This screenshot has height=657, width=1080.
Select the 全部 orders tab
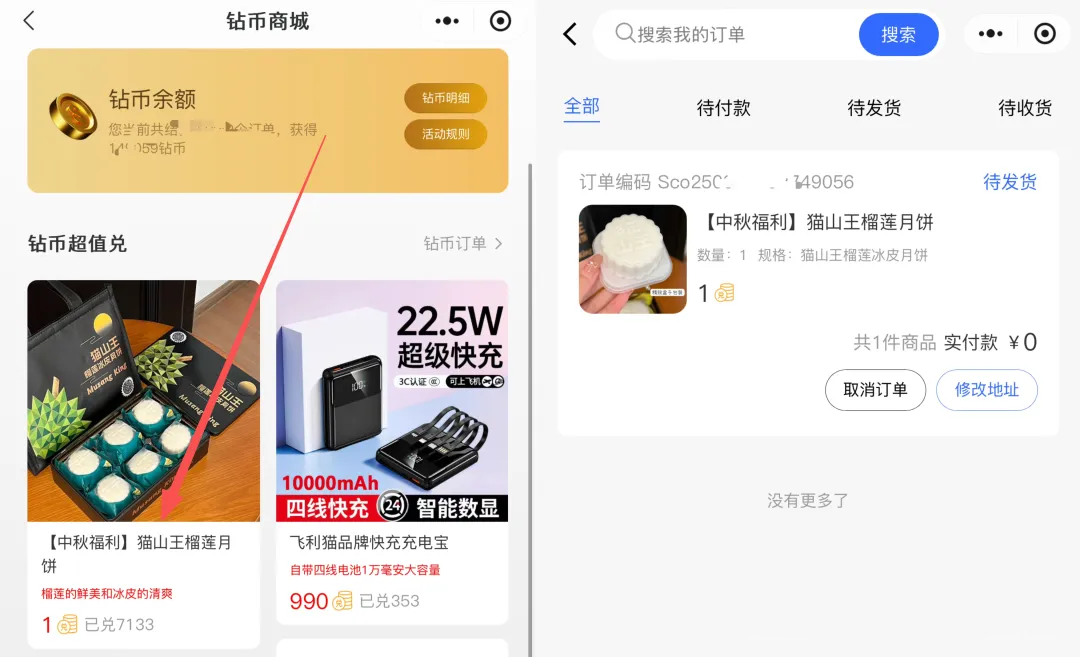pyautogui.click(x=582, y=106)
